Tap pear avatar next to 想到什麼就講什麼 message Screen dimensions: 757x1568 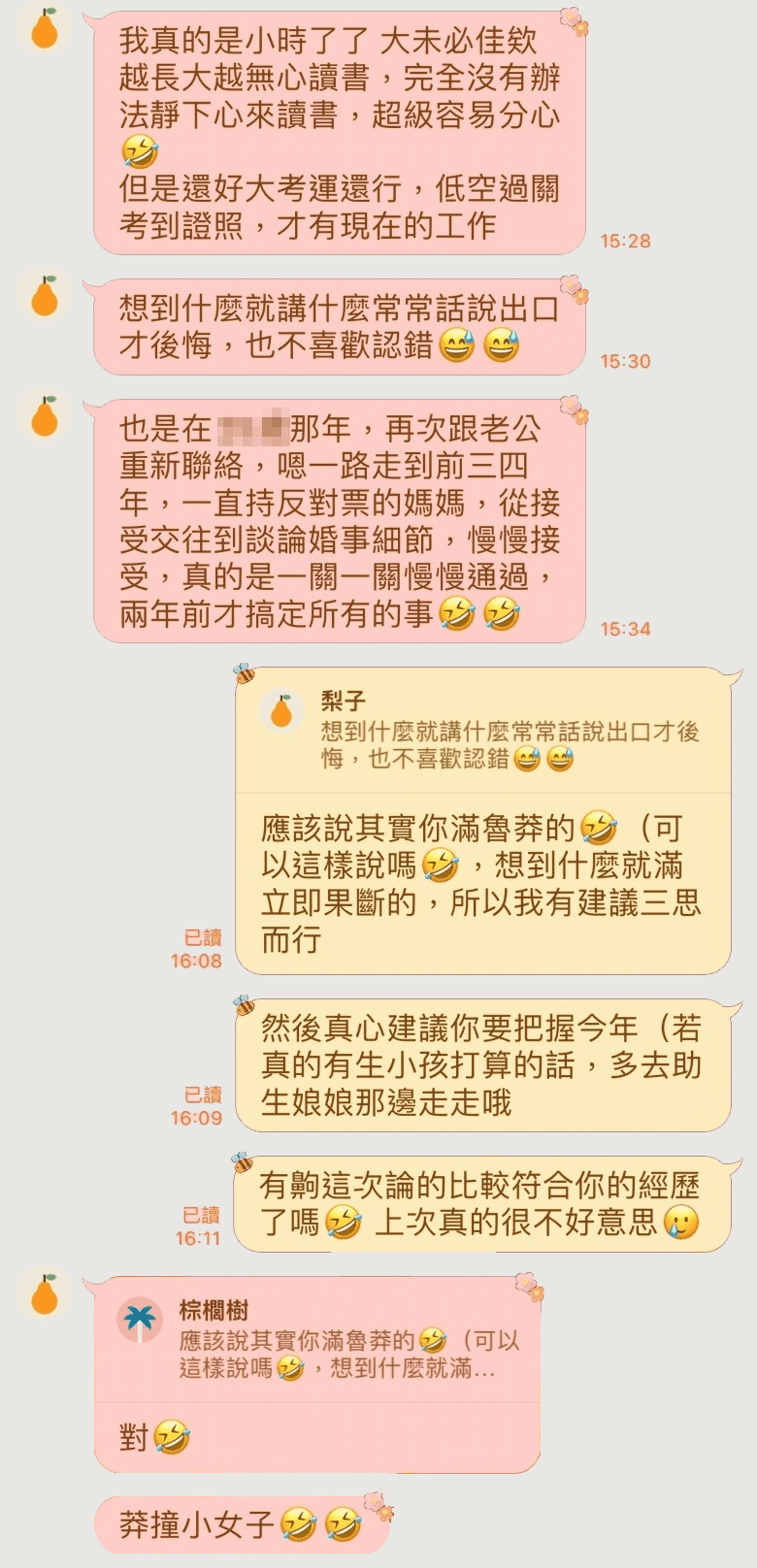coord(45,295)
